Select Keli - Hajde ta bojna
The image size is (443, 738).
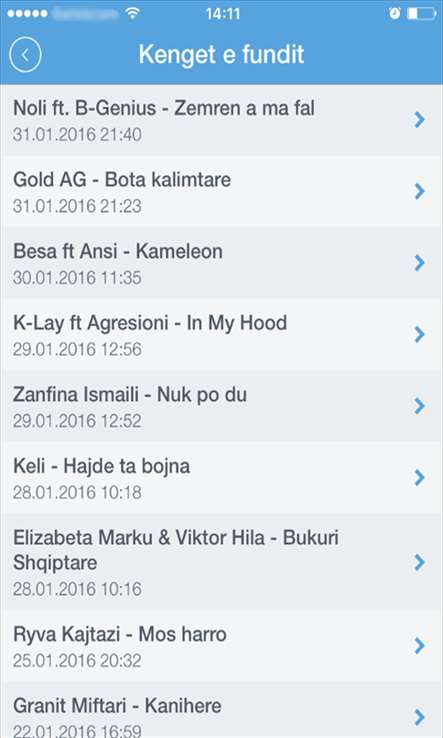pos(221,478)
